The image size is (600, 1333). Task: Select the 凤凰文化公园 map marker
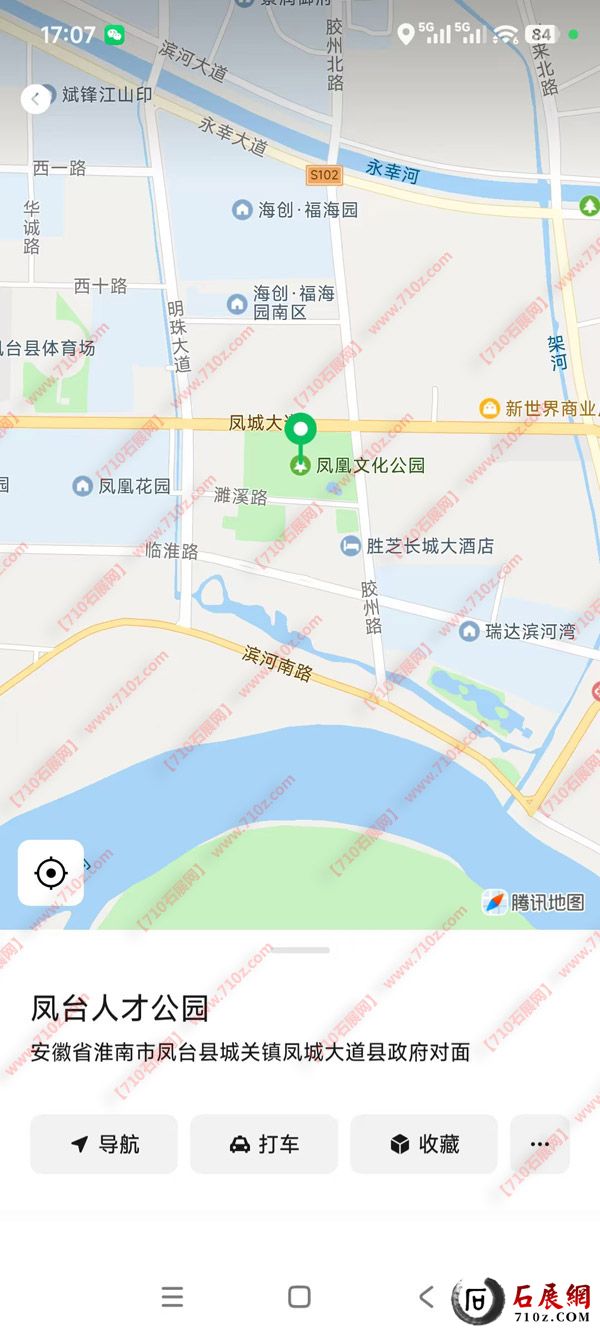pos(299,465)
